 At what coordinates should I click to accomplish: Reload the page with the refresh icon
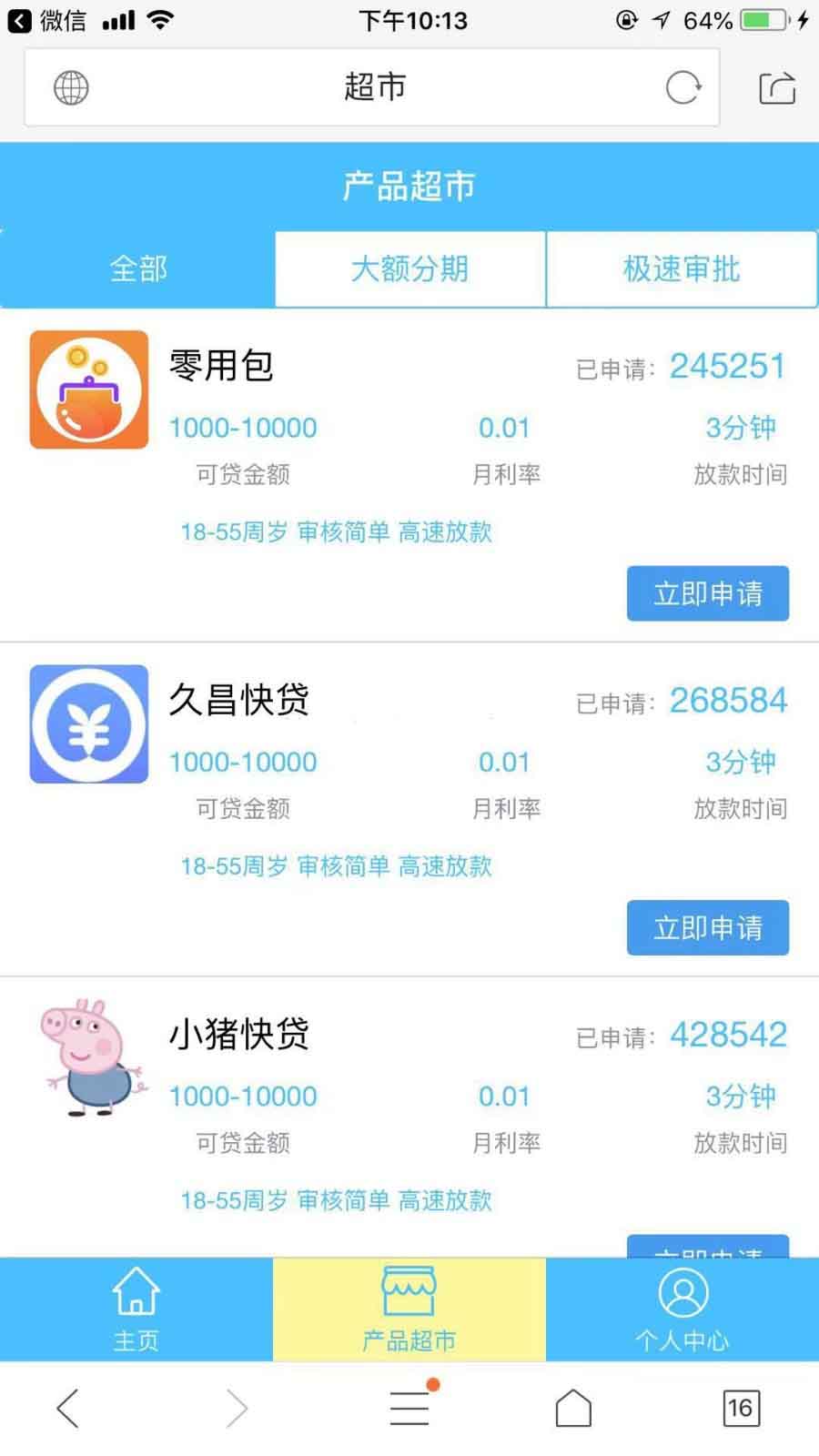682,88
